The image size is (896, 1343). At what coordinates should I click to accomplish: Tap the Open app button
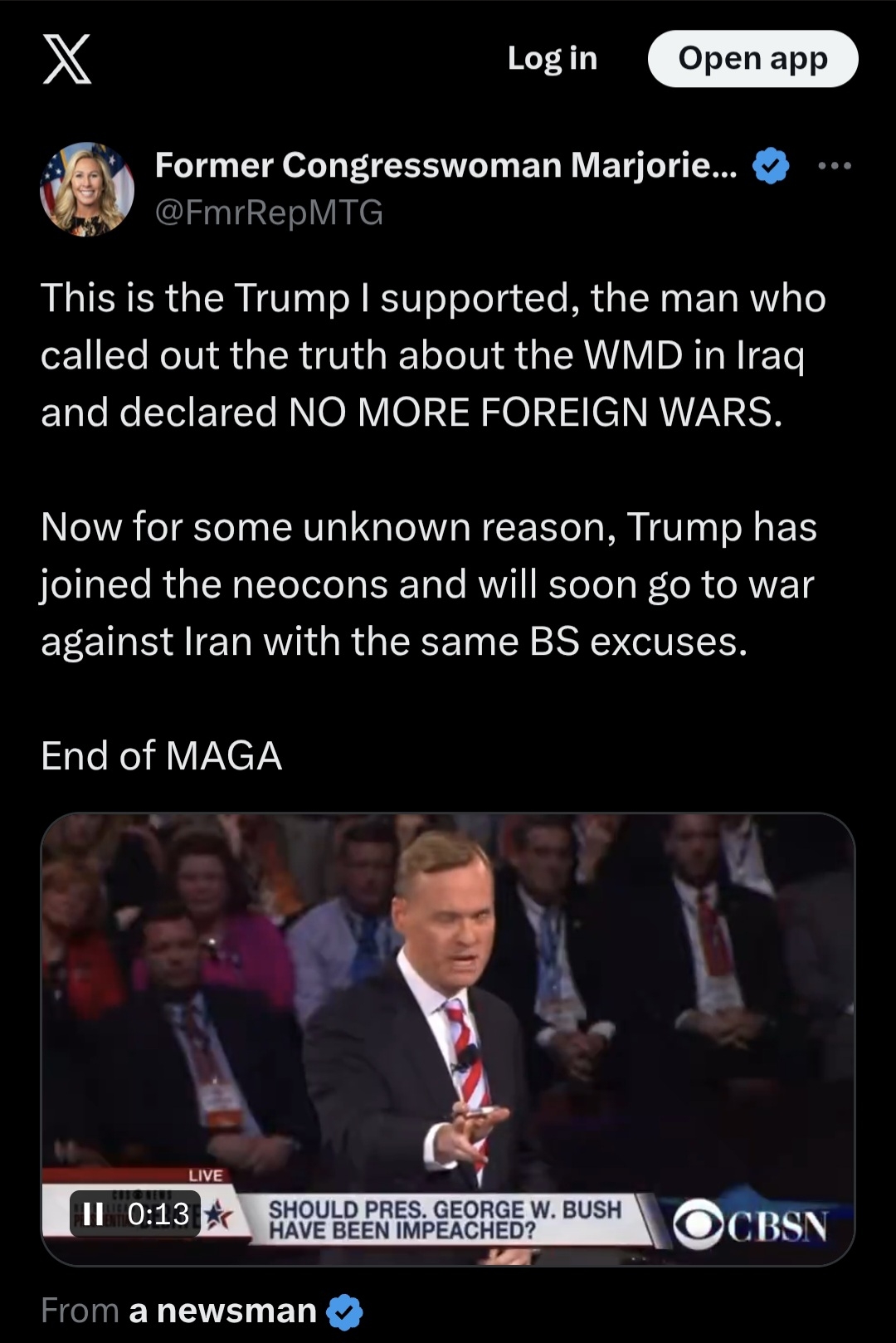point(752,58)
